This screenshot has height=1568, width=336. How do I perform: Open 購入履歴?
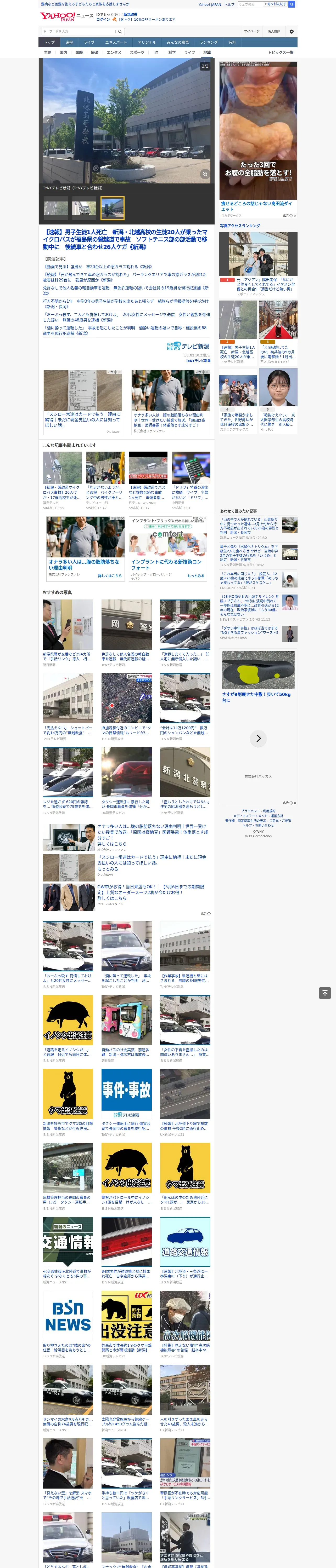(274, 31)
